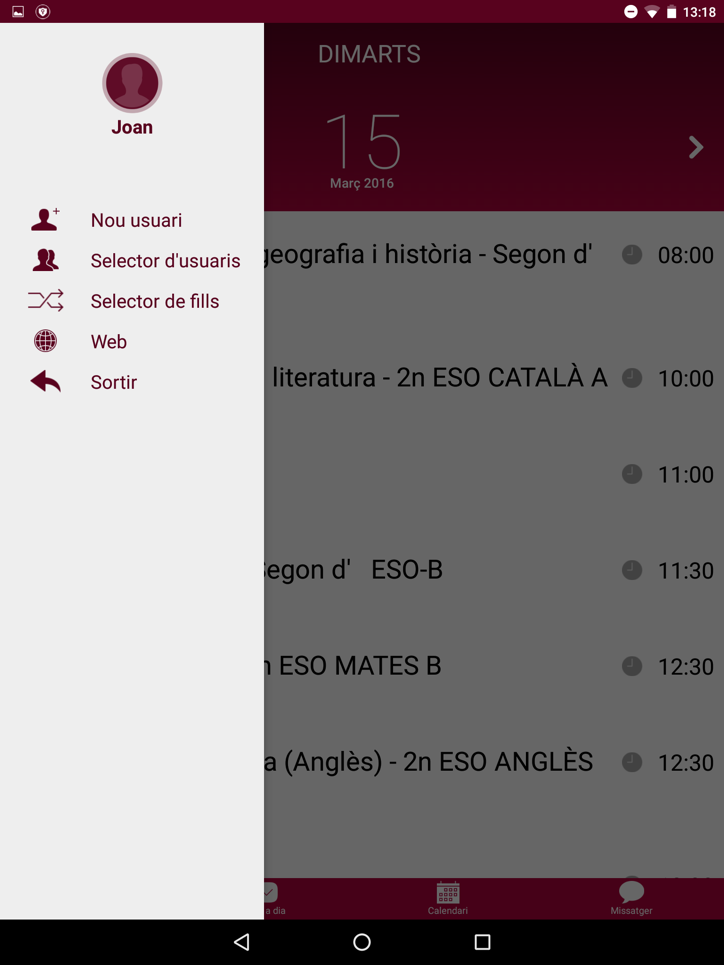The height and width of the screenshot is (965, 724).
Task: Open the 10:00 literatura class entry
Action: tap(440, 378)
